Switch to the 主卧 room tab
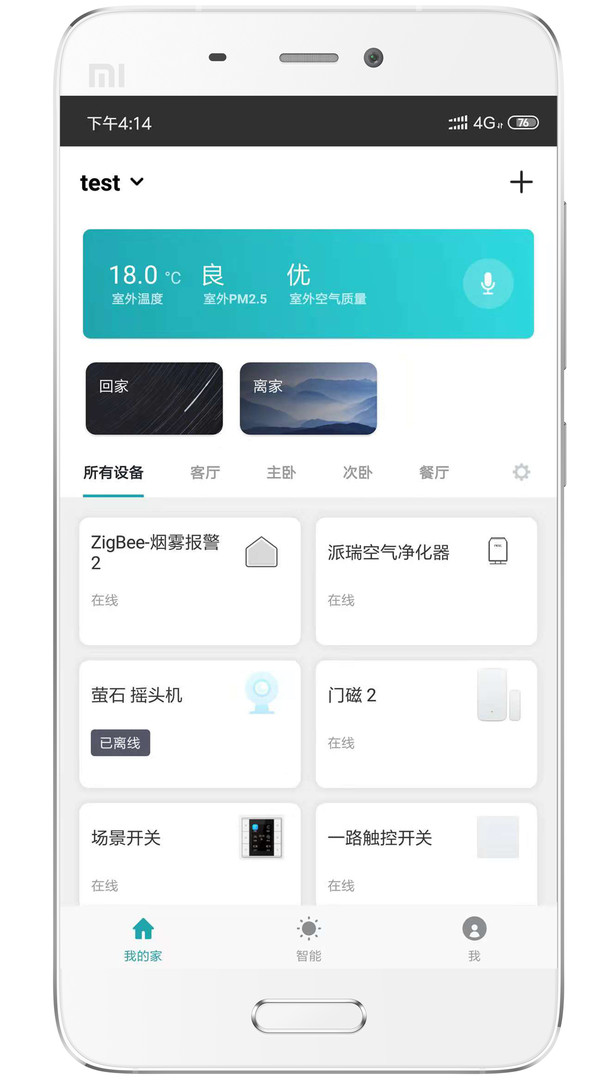 point(281,473)
